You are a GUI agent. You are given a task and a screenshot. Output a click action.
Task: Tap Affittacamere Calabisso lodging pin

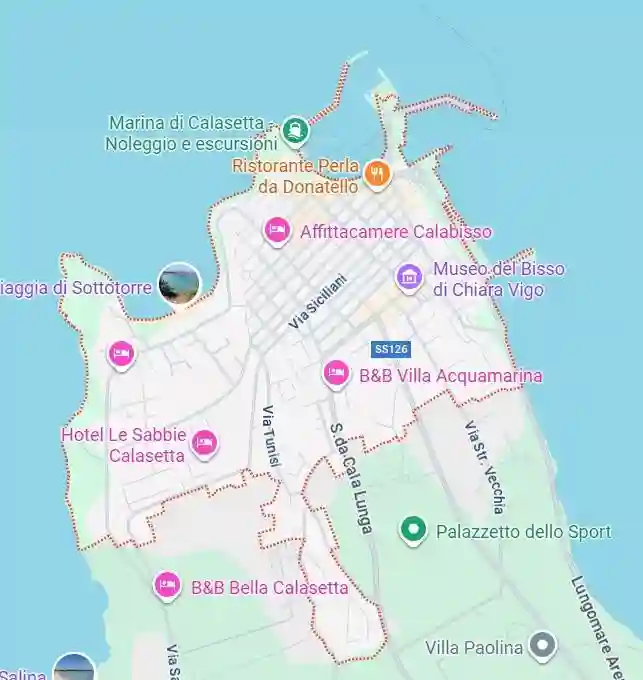tap(277, 231)
